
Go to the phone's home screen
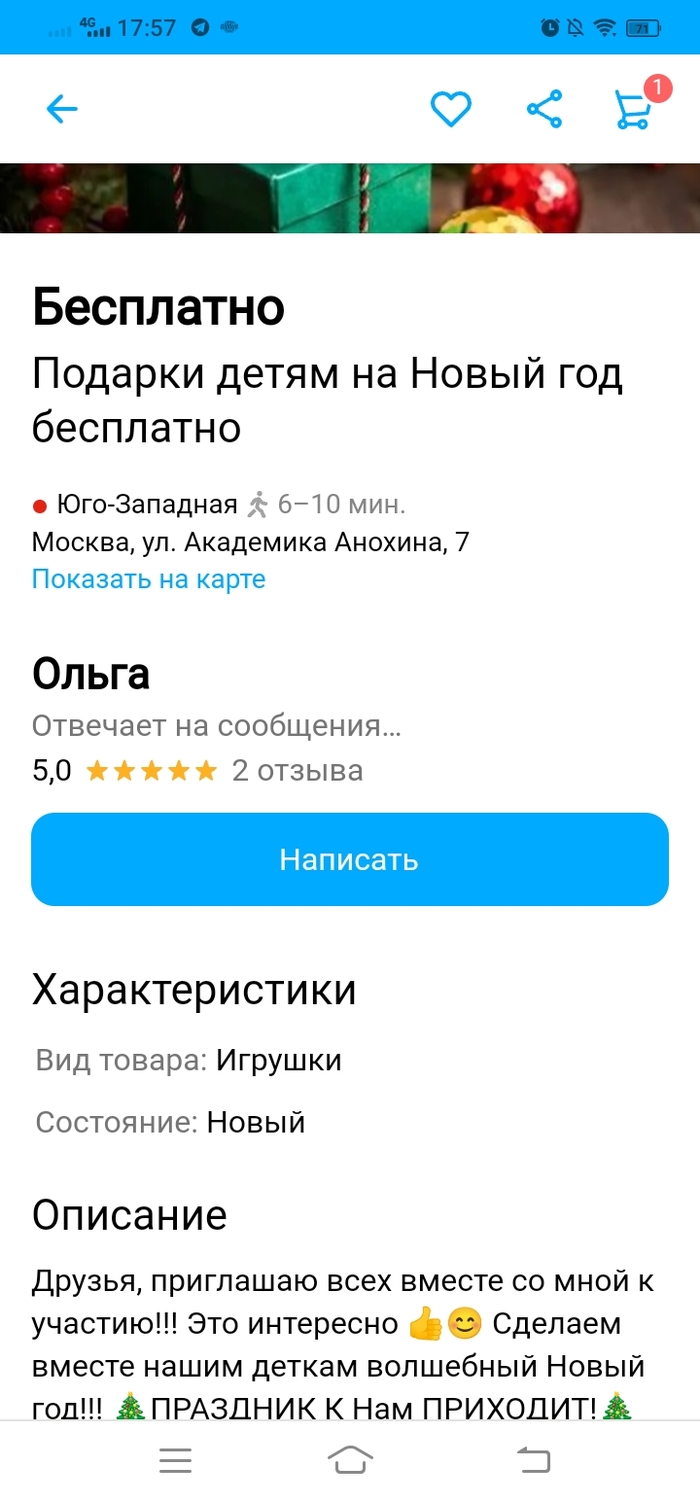point(350,1461)
